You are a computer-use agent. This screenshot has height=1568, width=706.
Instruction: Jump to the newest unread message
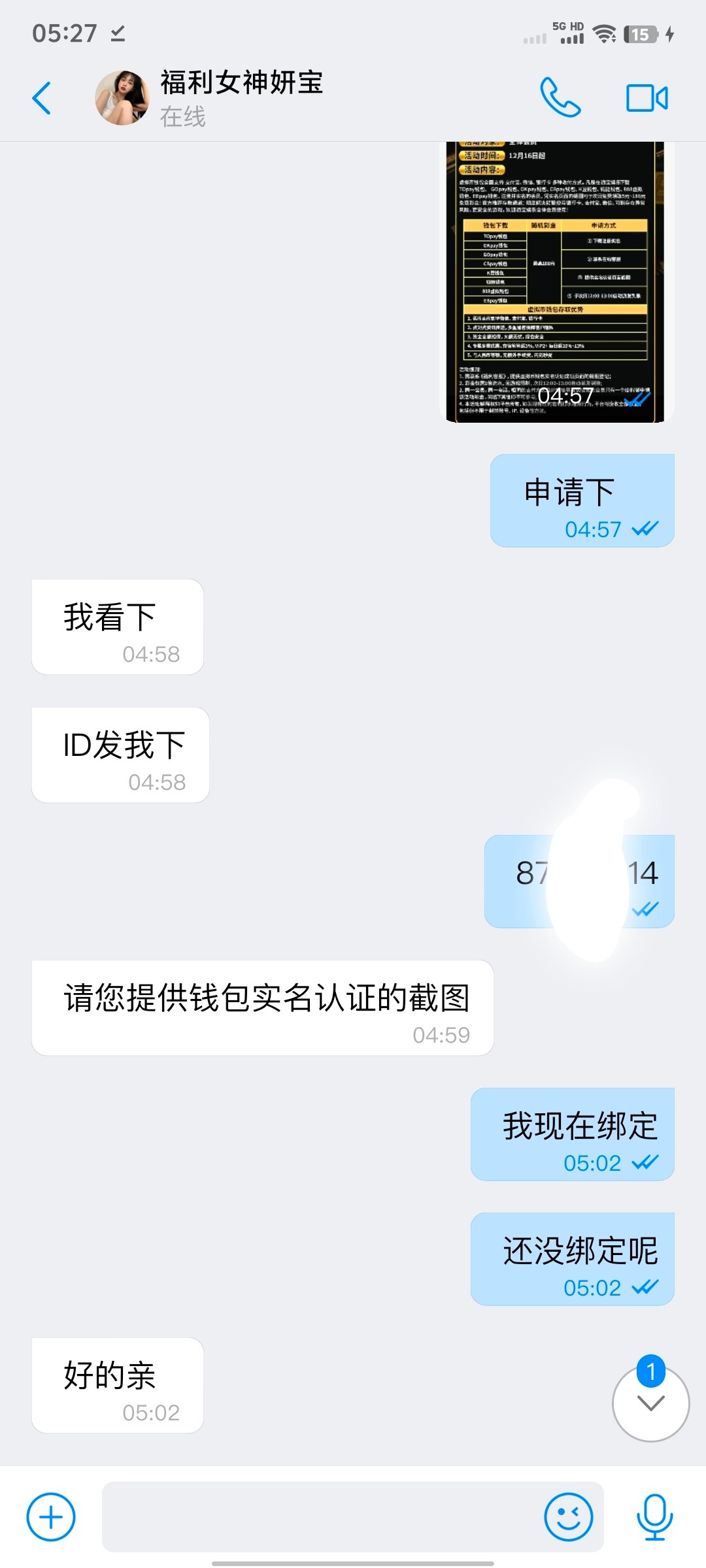pyautogui.click(x=650, y=1403)
